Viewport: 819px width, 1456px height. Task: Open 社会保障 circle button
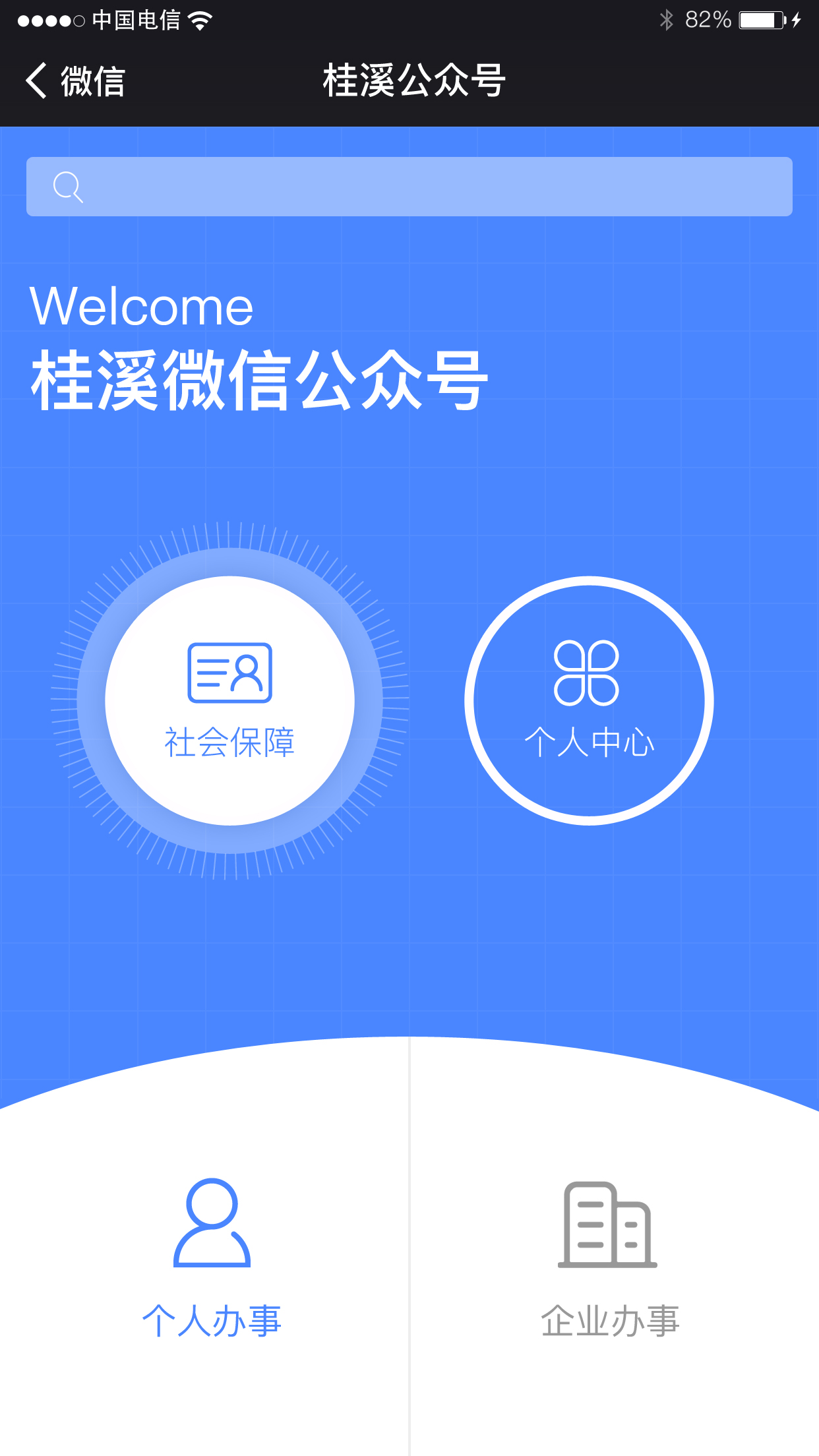coord(229,700)
